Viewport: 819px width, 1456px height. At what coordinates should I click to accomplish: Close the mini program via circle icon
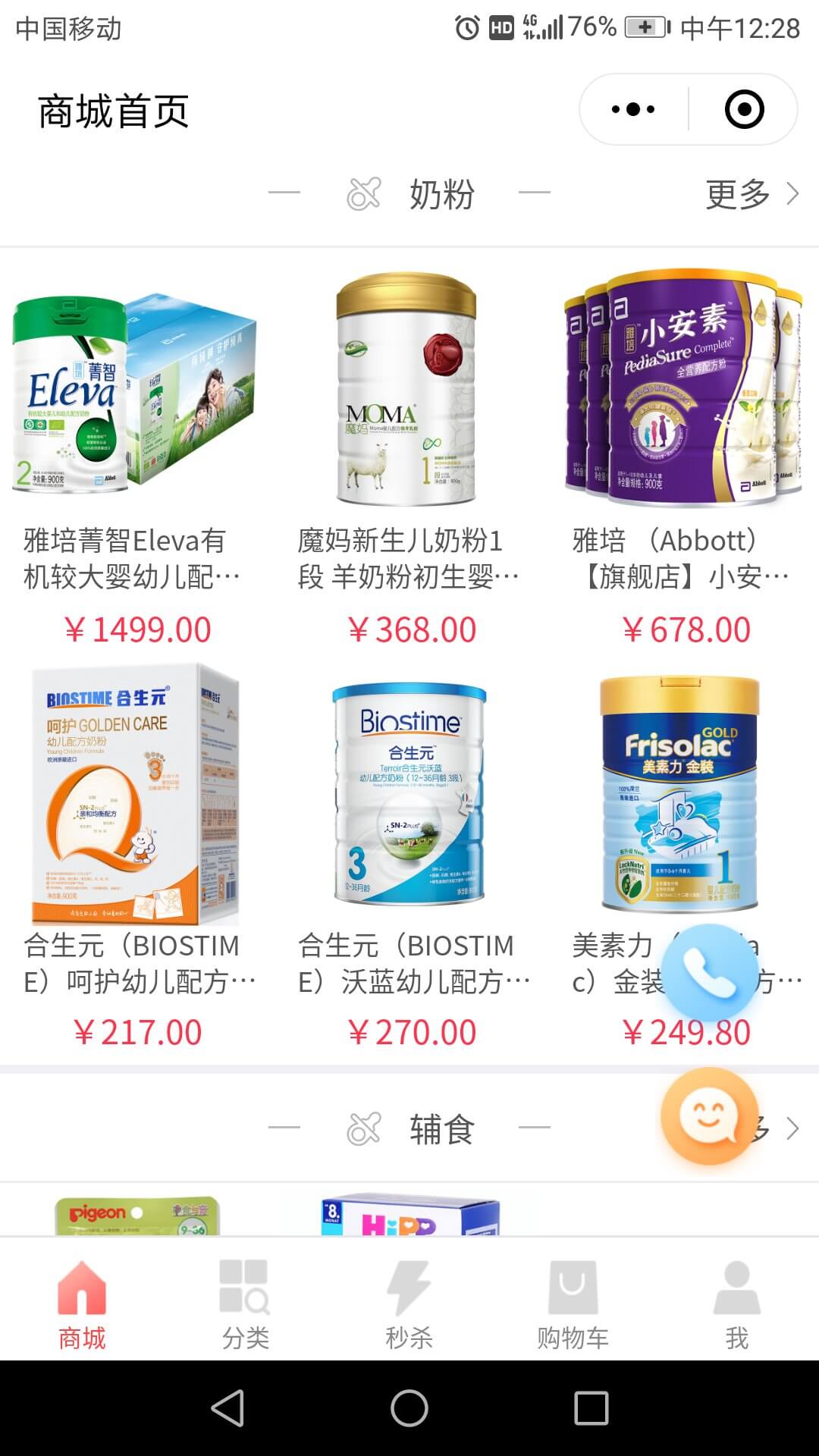(744, 109)
